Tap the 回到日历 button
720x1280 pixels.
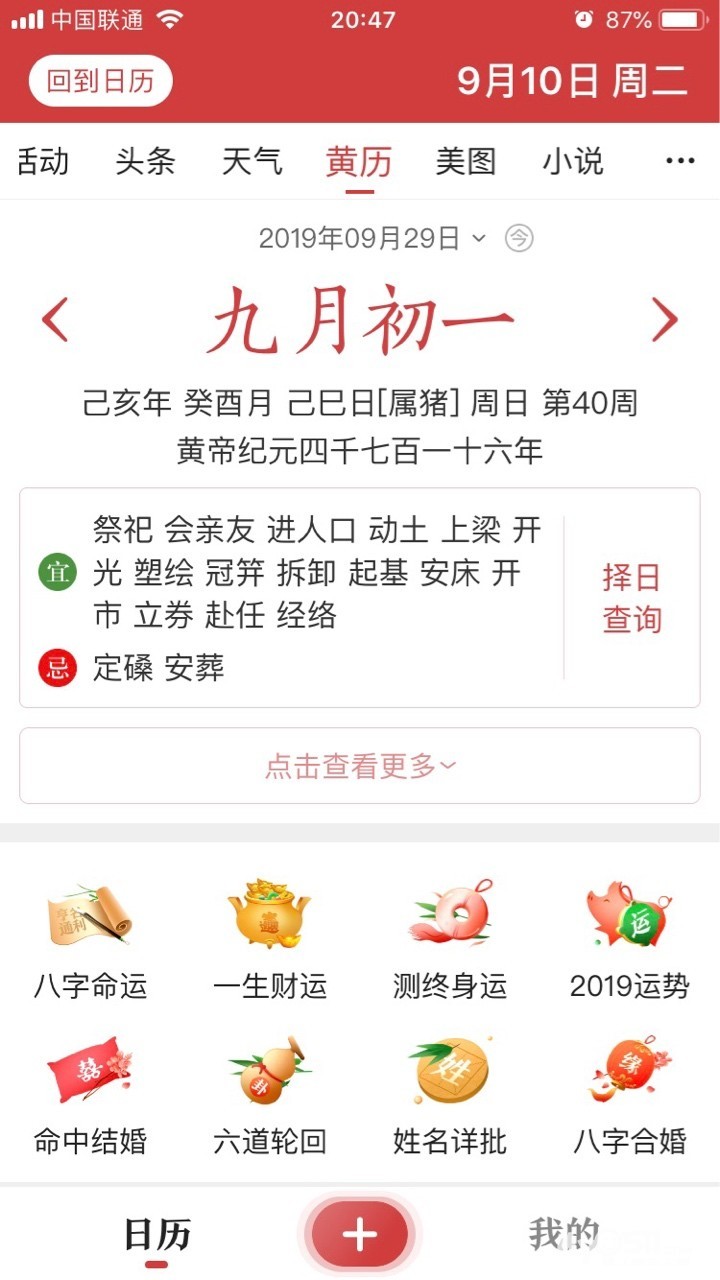[x=101, y=81]
